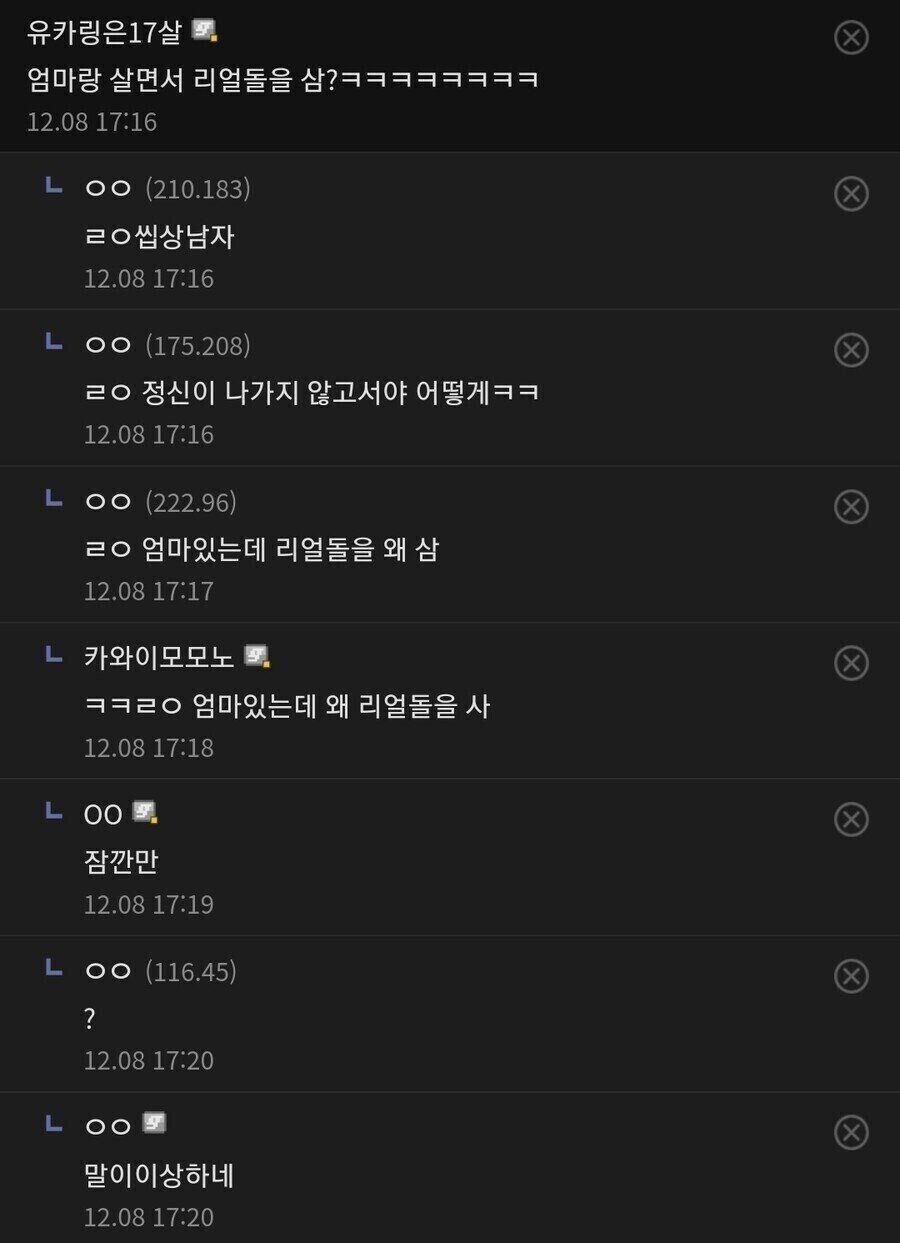The height and width of the screenshot is (1243, 900).
Task: Tap the X beside the '잠깐만' reply
Action: (851, 820)
